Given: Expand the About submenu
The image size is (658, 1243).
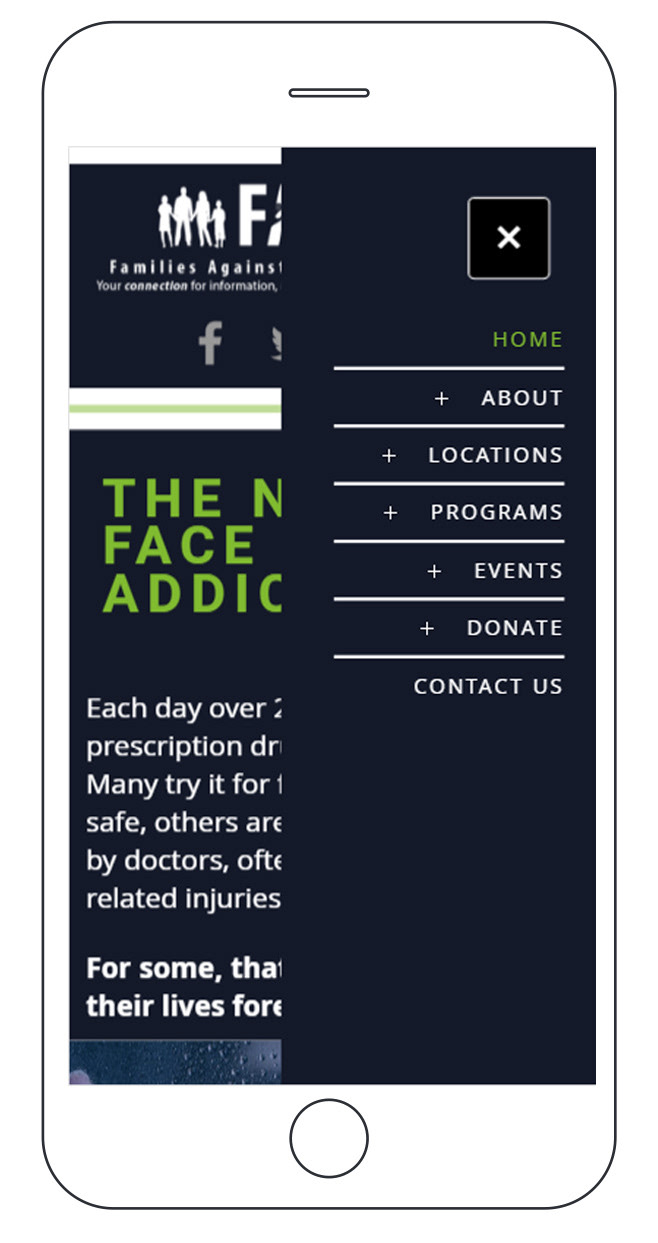Looking at the screenshot, I should pyautogui.click(x=441, y=399).
